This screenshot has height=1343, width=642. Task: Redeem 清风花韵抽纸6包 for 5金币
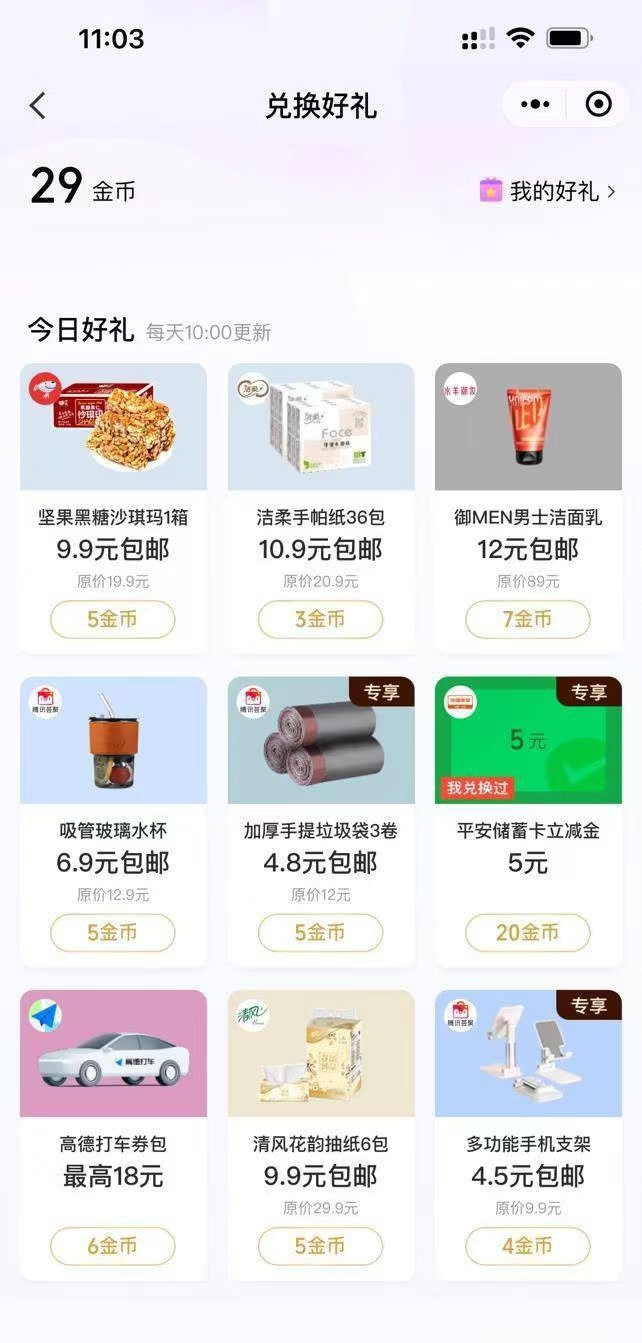[x=320, y=1245]
